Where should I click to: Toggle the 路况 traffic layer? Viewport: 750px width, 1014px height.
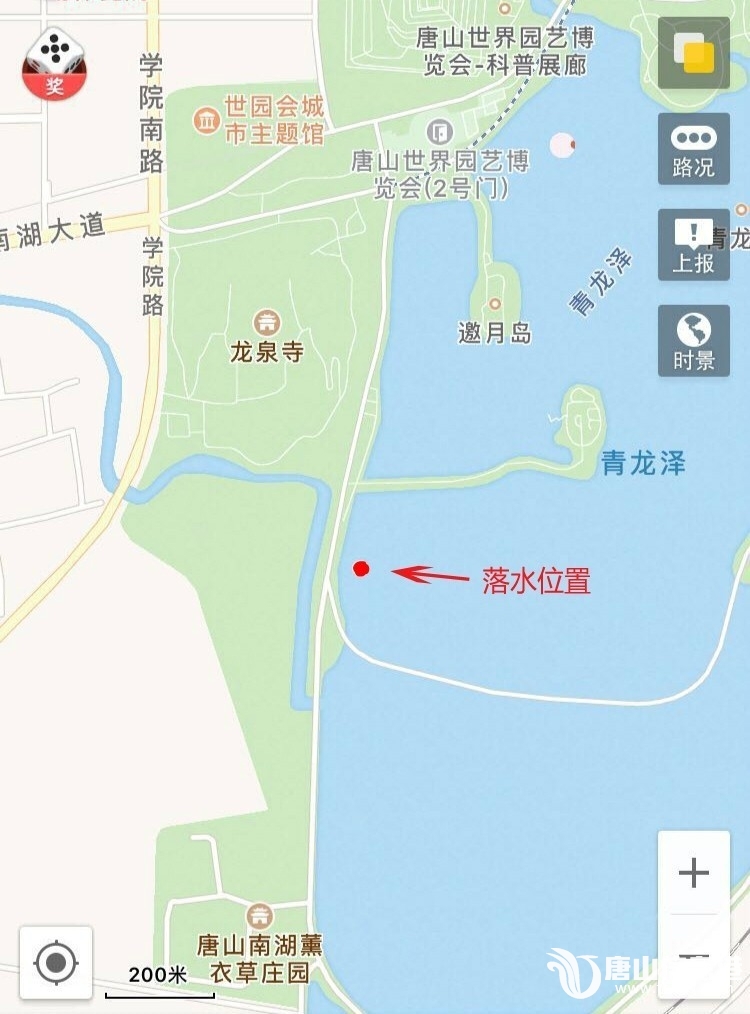coord(693,149)
